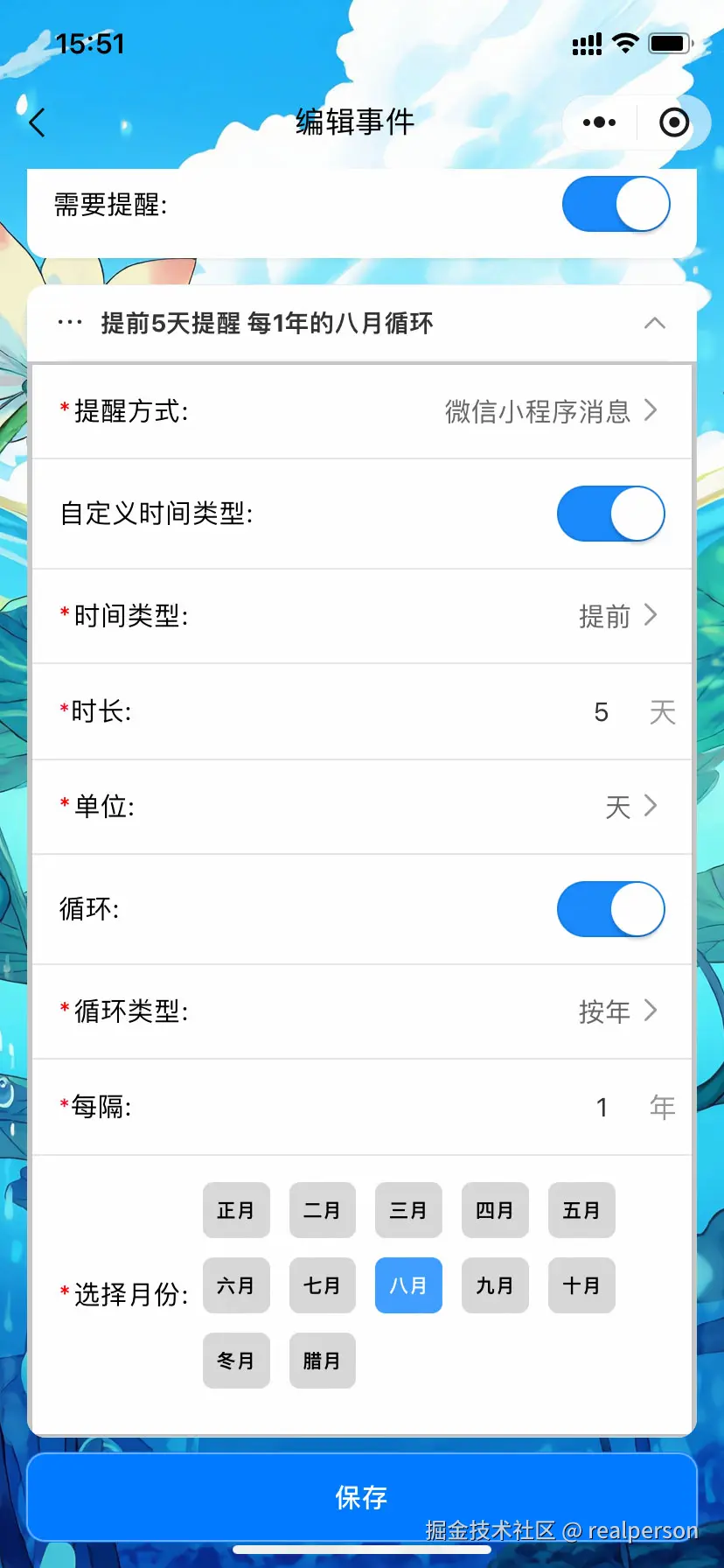The width and height of the screenshot is (724, 1568).
Task: Pick 十月 month chip
Action: click(581, 1285)
